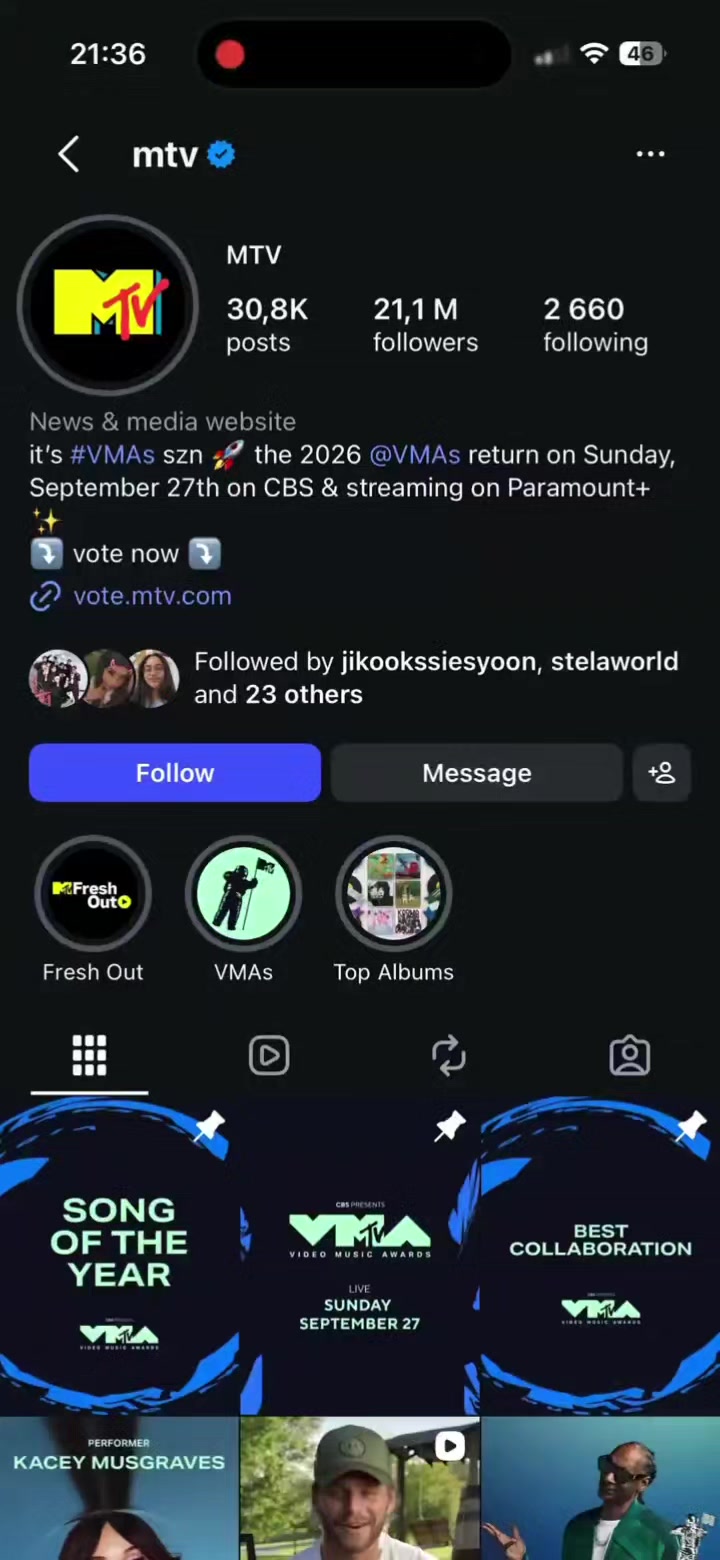The image size is (720, 1560).
Task: Open suggested accounts via add-person icon
Action: (x=662, y=773)
